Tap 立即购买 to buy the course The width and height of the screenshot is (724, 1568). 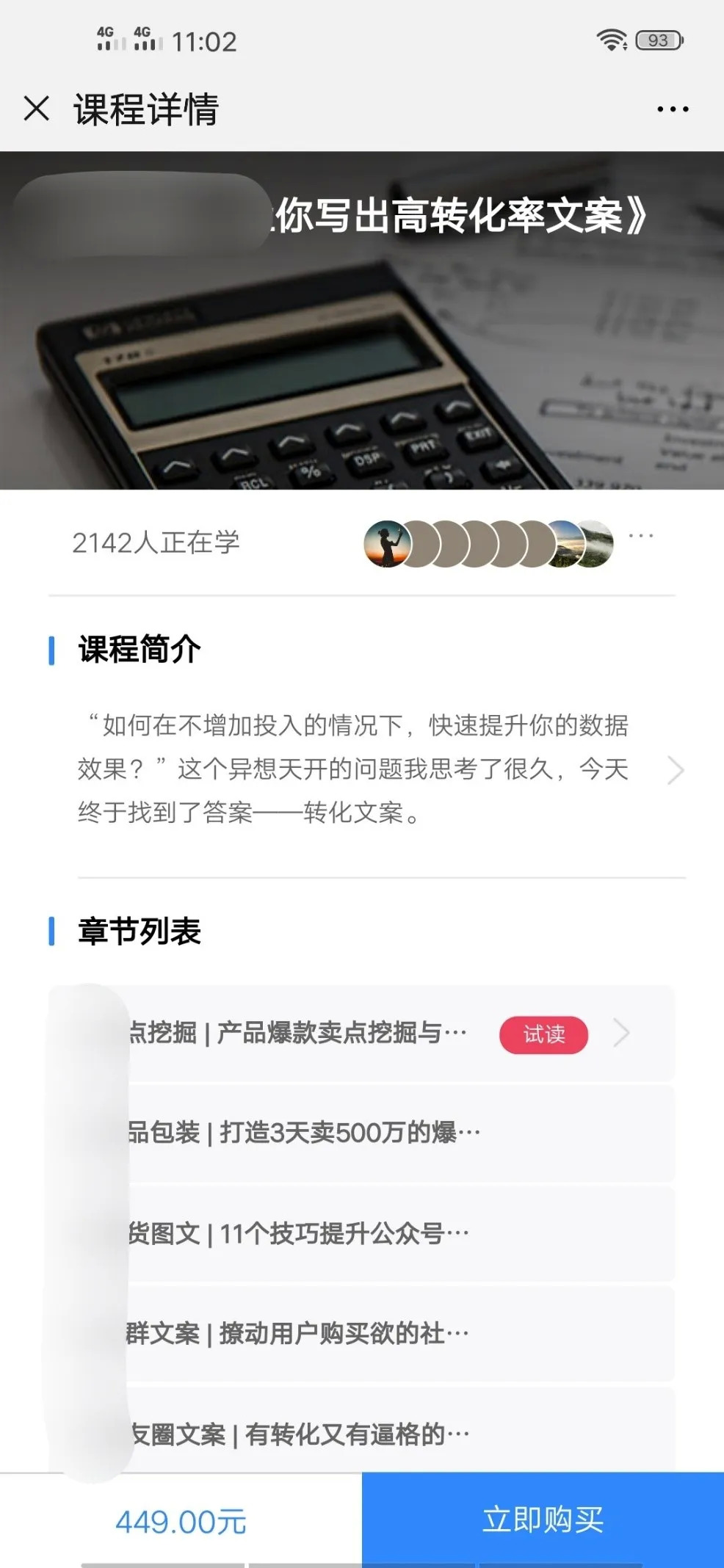tap(543, 1520)
